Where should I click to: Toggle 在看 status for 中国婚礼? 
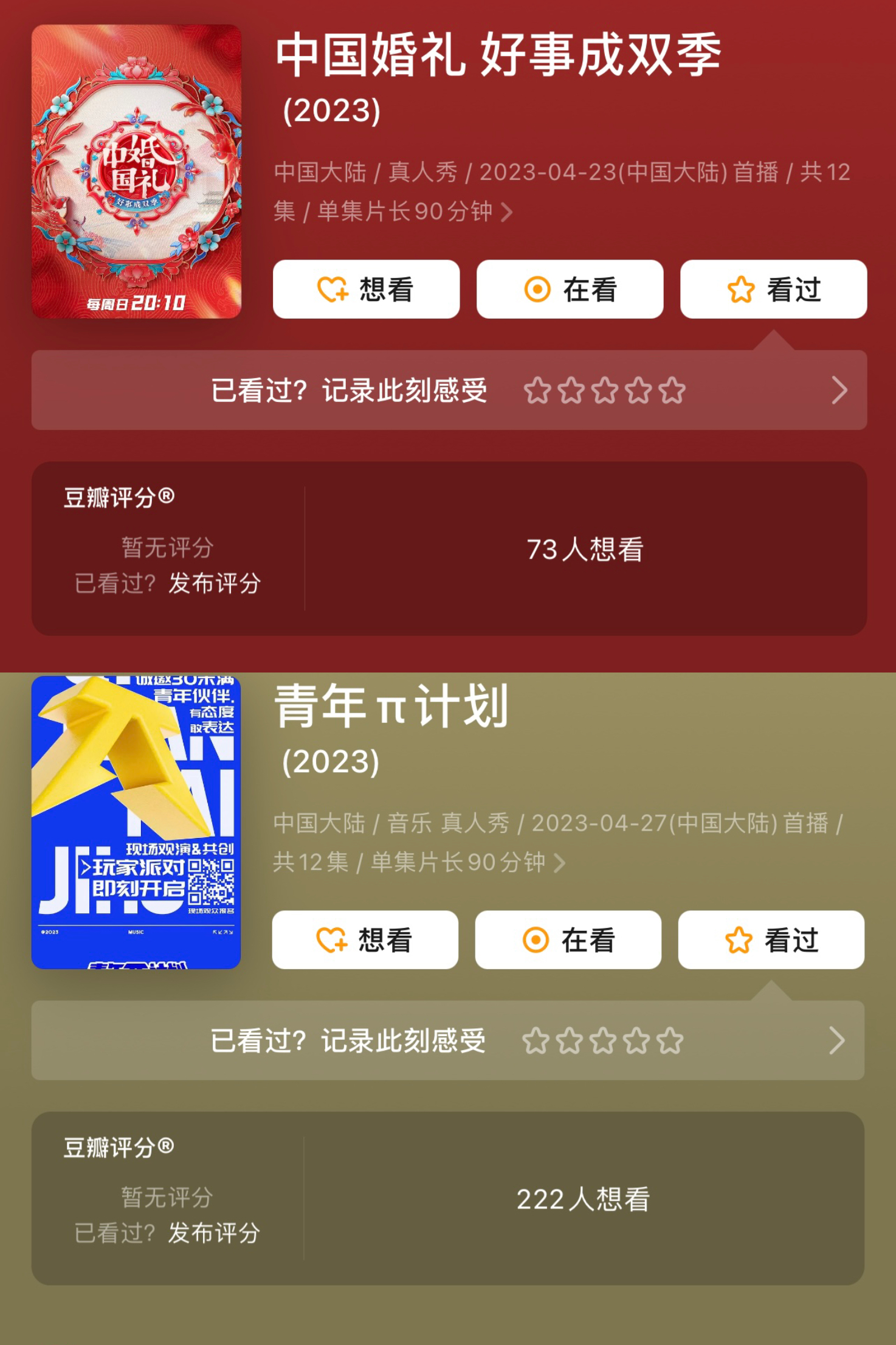570,290
